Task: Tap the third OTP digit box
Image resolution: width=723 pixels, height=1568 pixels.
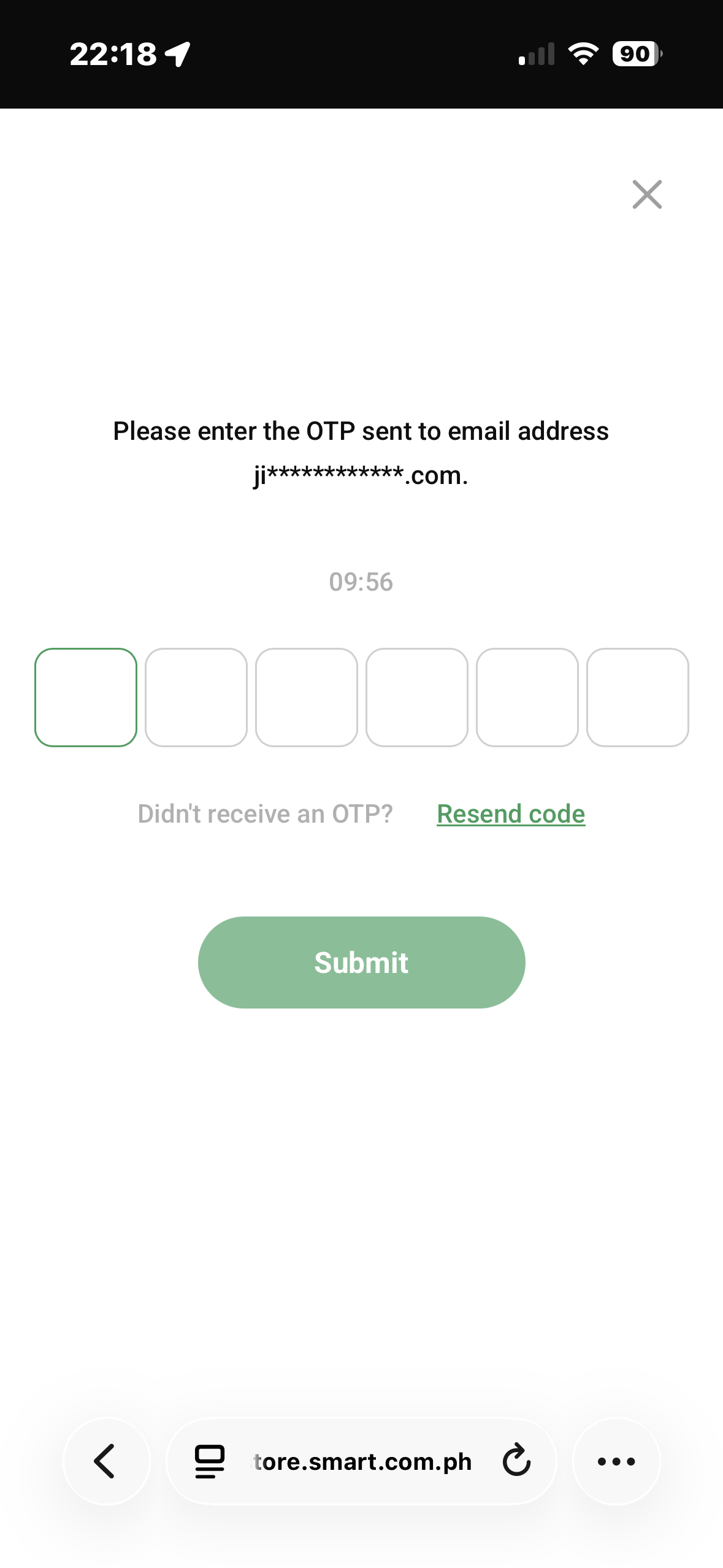Action: [x=307, y=697]
